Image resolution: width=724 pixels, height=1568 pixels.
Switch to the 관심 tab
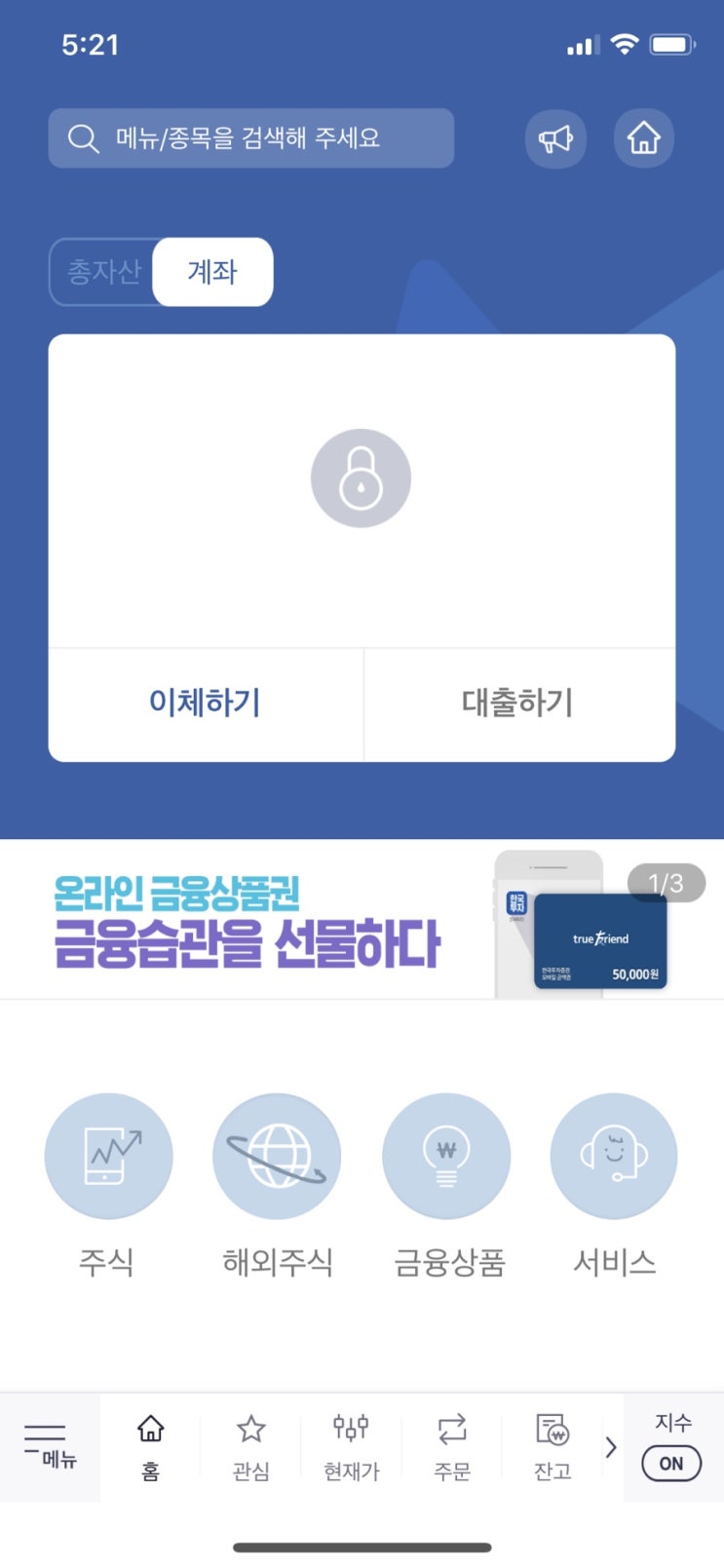250,1447
